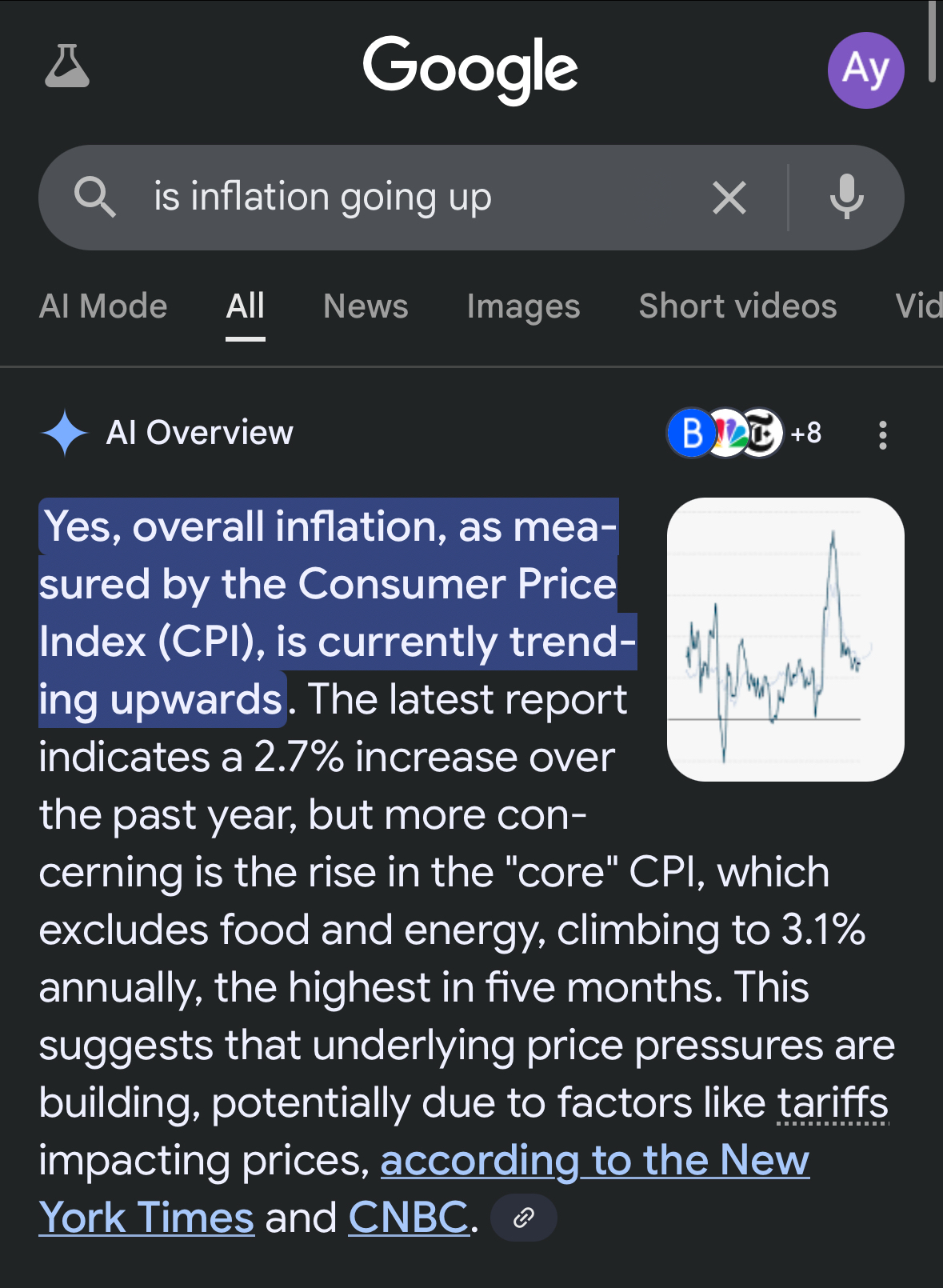This screenshot has height=1288, width=943.
Task: Open the New York Times source link
Action: [593, 1161]
